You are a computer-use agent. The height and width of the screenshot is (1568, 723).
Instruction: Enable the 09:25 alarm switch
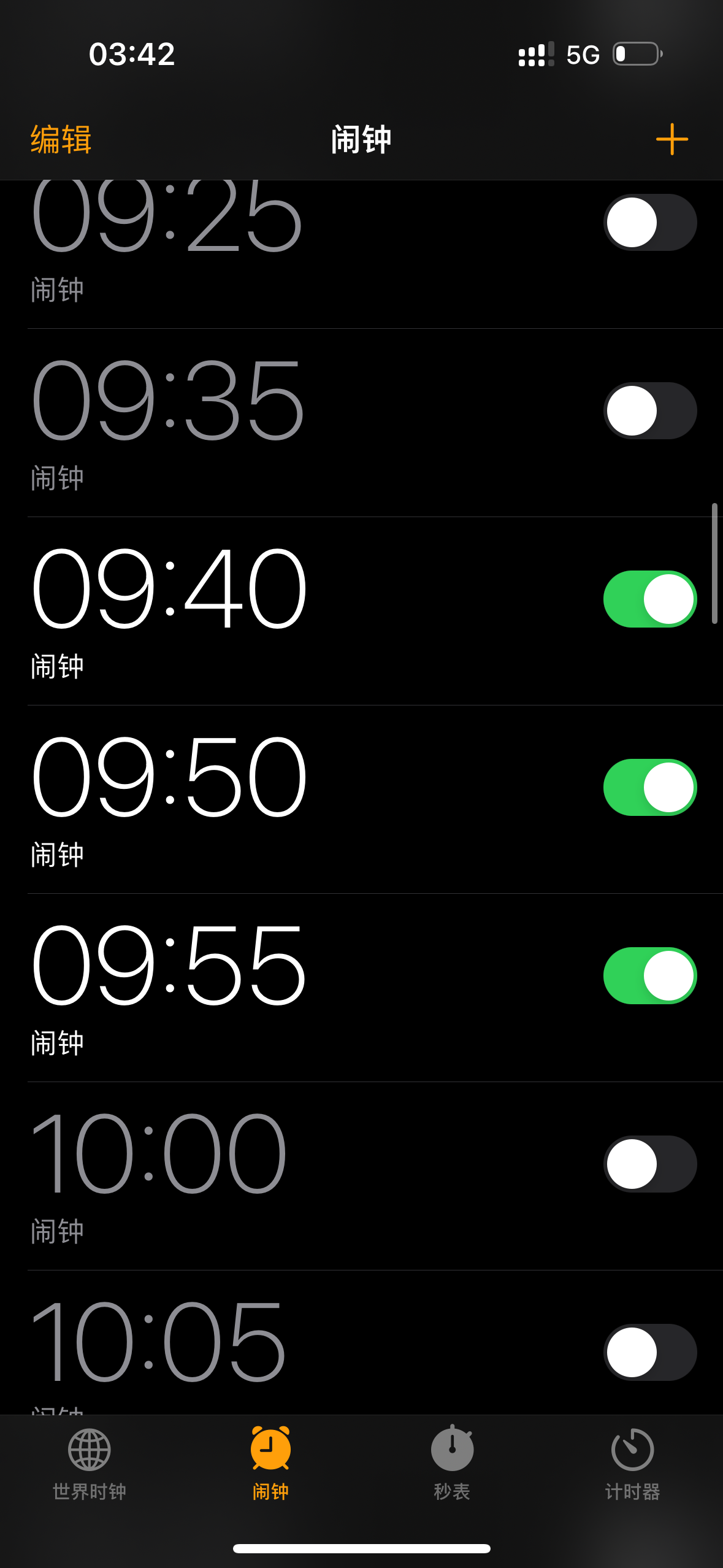pos(649,222)
